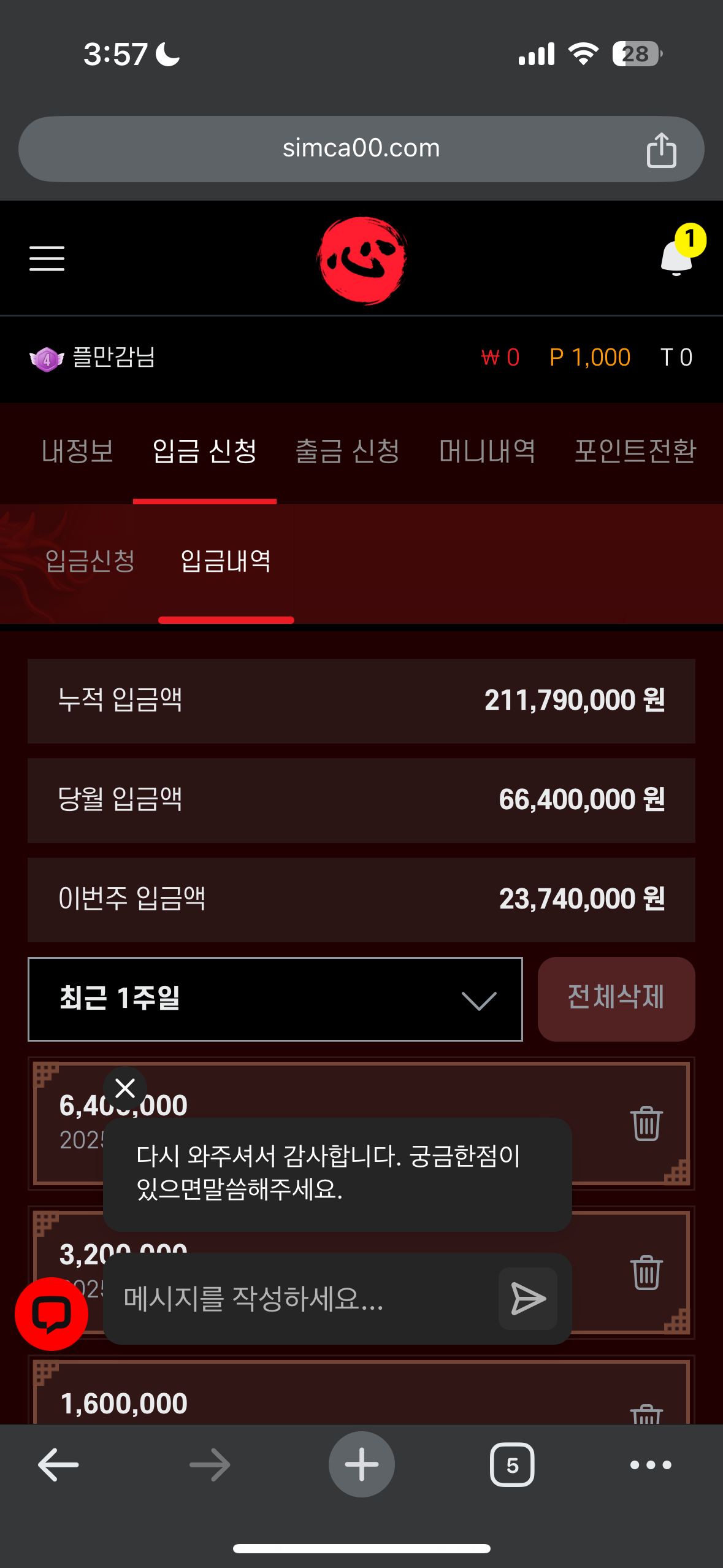Go back in the browser
The height and width of the screenshot is (1568, 723).
pos(58,1465)
